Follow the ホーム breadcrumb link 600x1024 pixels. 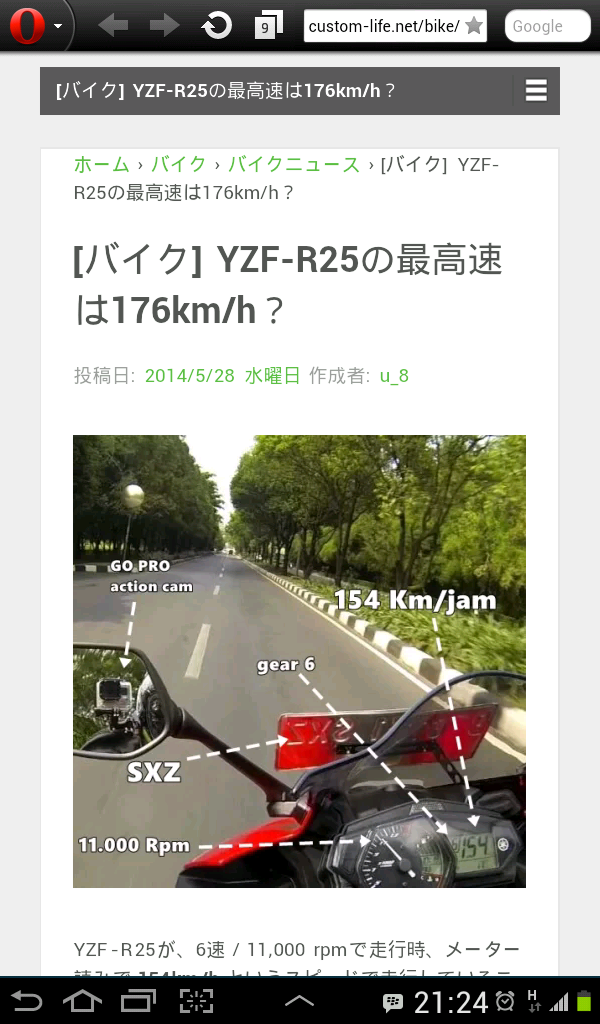(x=101, y=165)
